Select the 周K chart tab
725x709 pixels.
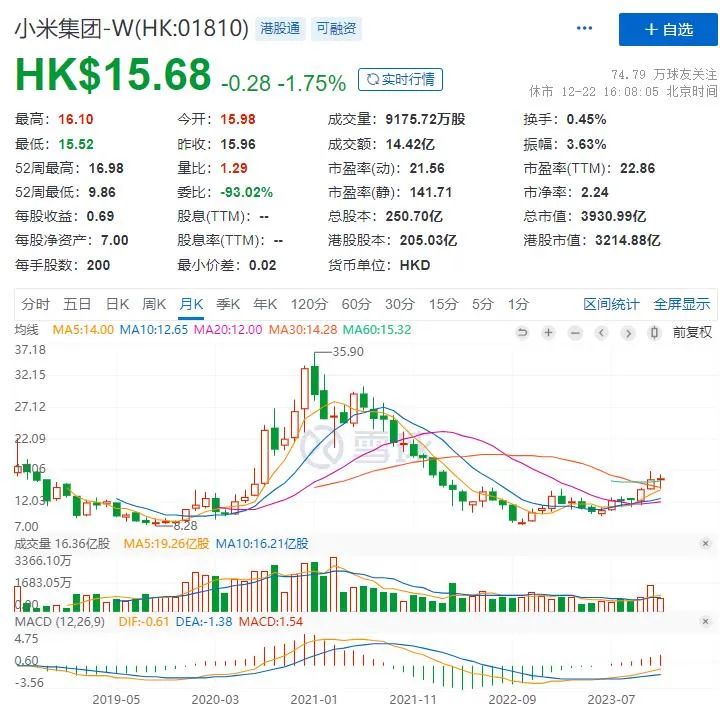pos(154,304)
